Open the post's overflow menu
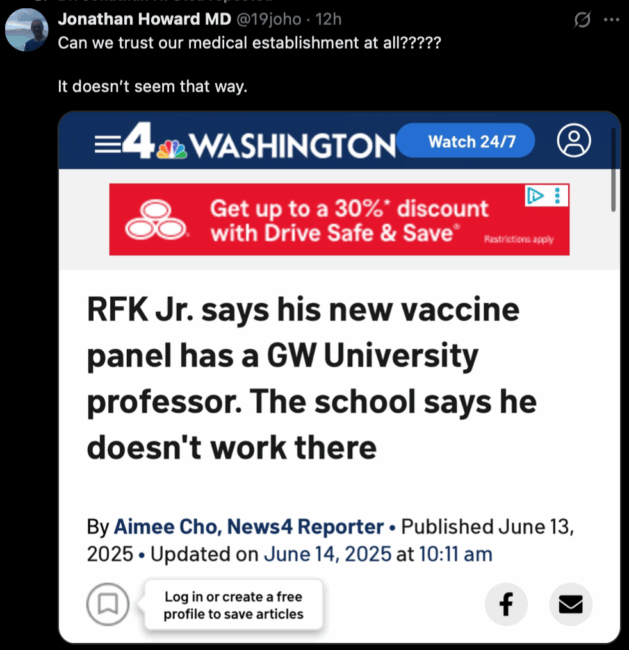The width and height of the screenshot is (629, 650). (x=611, y=21)
